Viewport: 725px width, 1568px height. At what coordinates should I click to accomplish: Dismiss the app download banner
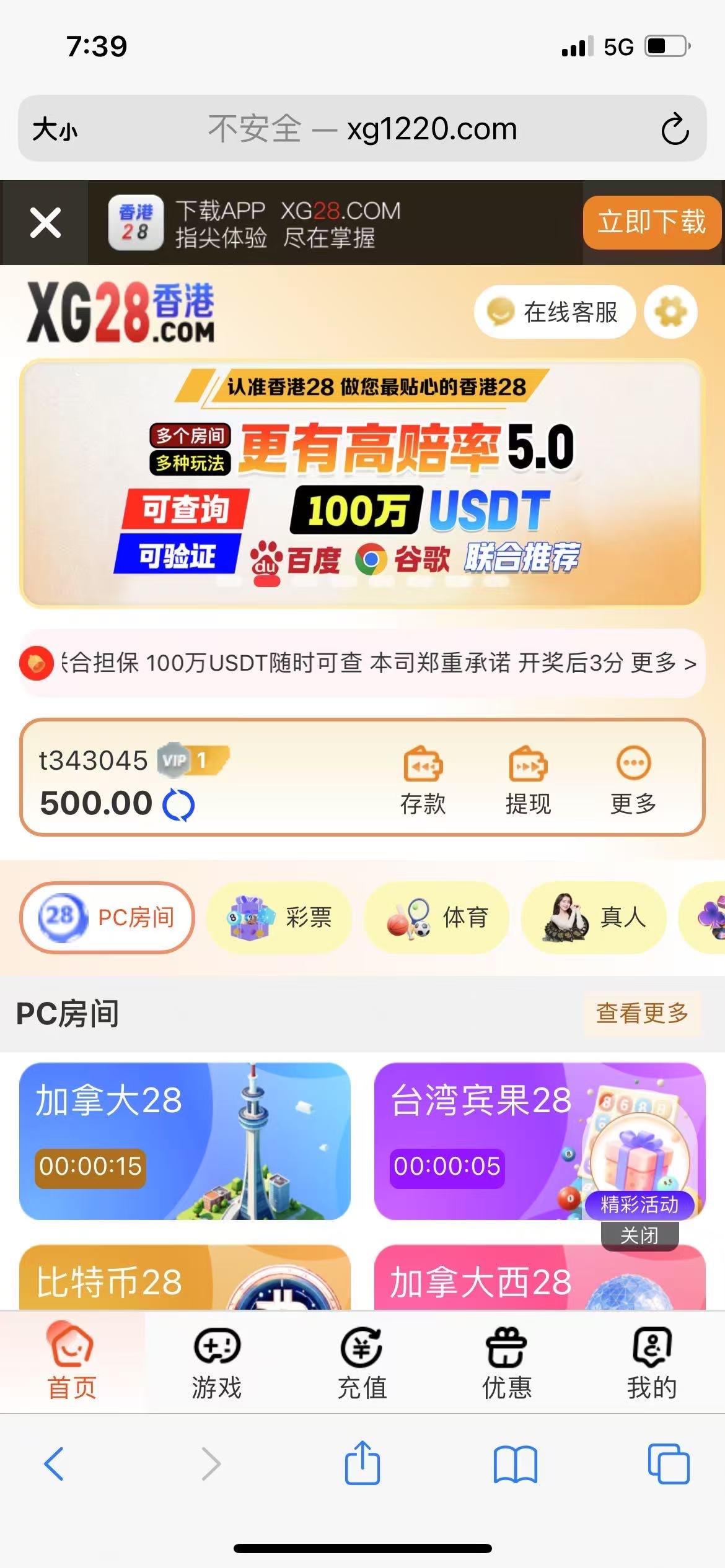coord(45,223)
